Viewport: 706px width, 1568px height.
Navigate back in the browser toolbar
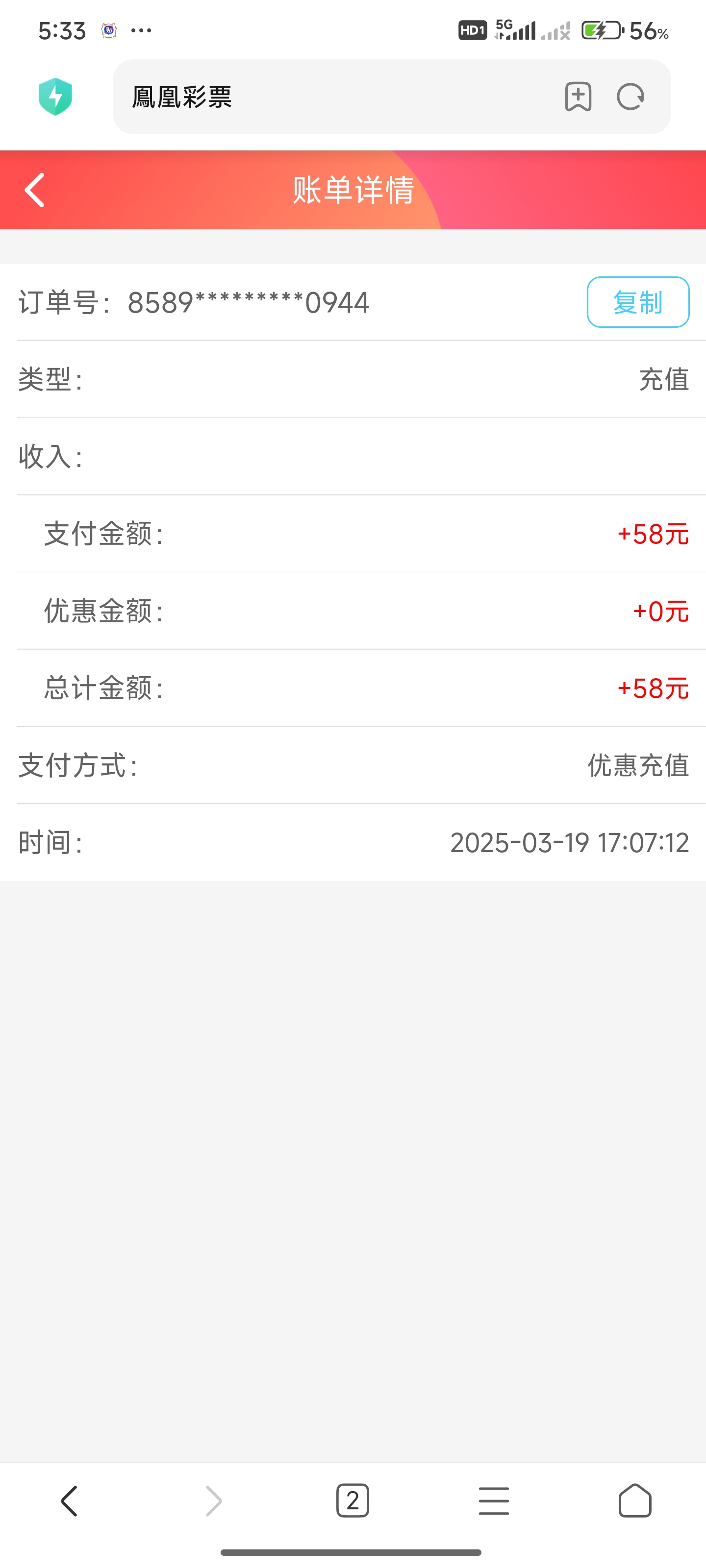pyautogui.click(x=70, y=1501)
